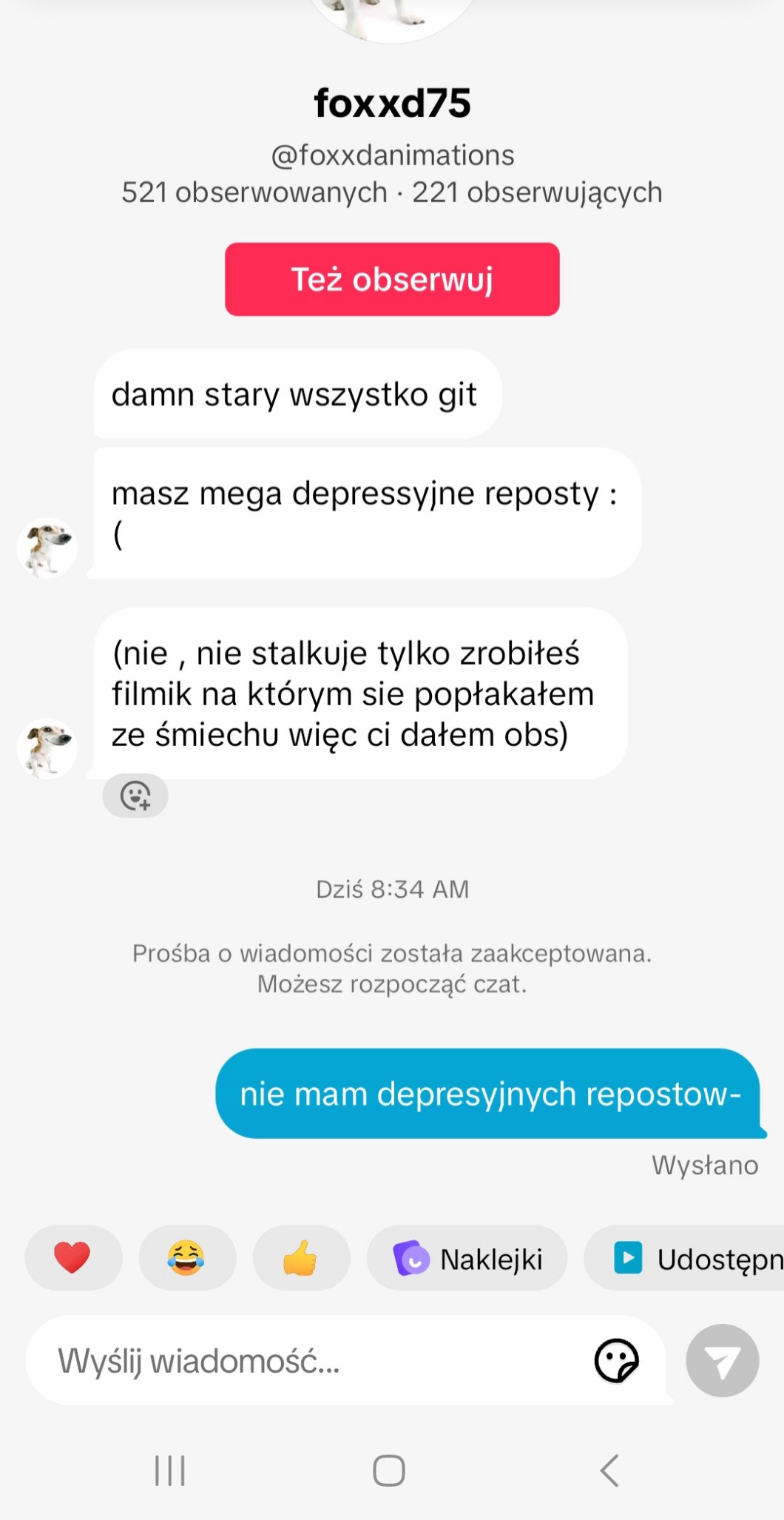Tap the send message arrow button

point(723,1360)
